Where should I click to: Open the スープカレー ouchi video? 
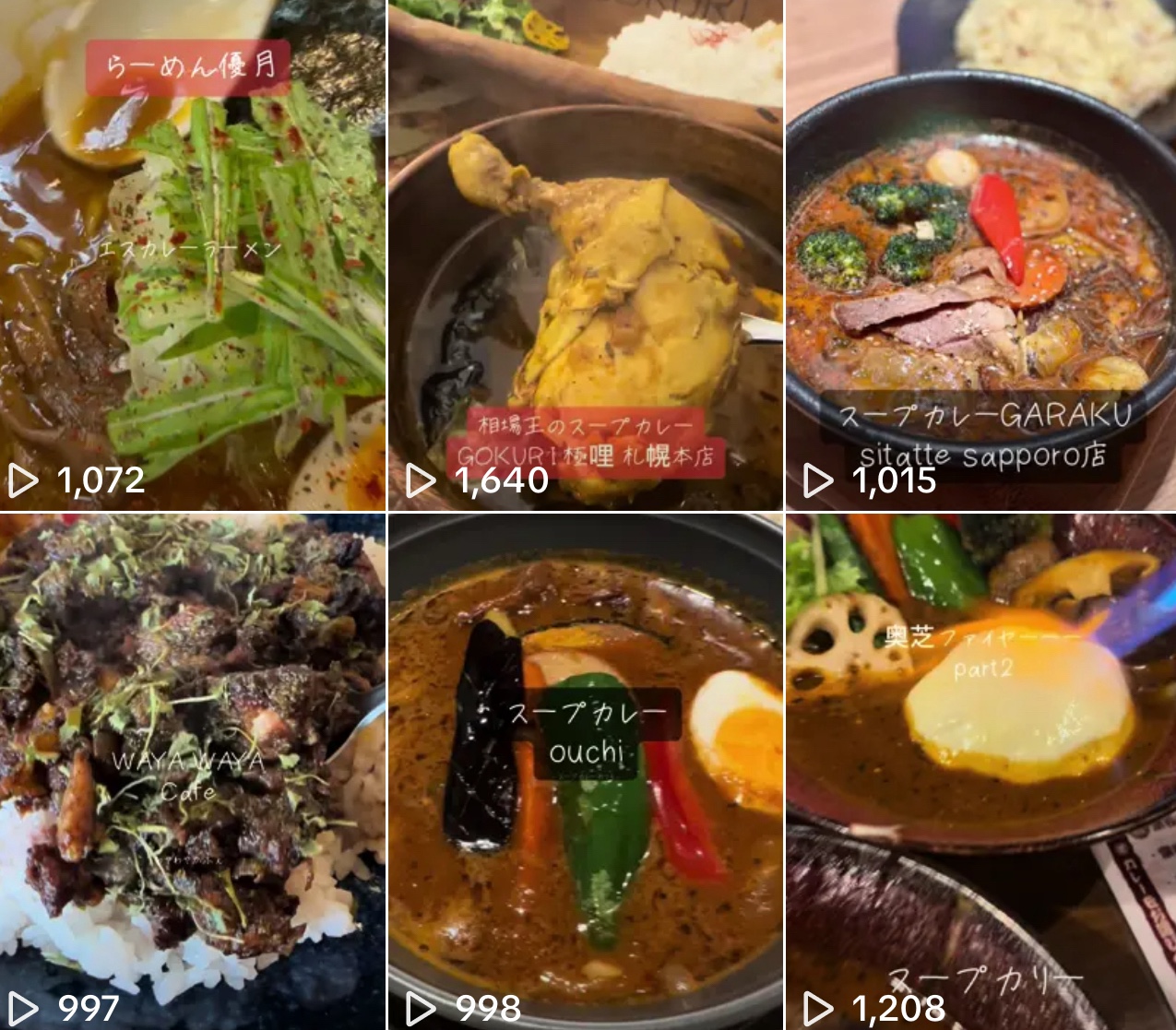tap(585, 771)
